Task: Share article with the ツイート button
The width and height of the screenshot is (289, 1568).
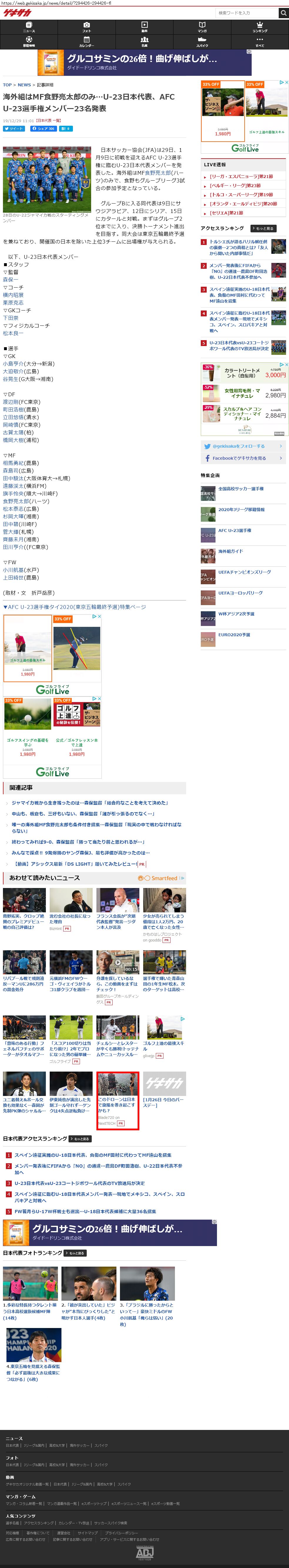Action: [14, 128]
